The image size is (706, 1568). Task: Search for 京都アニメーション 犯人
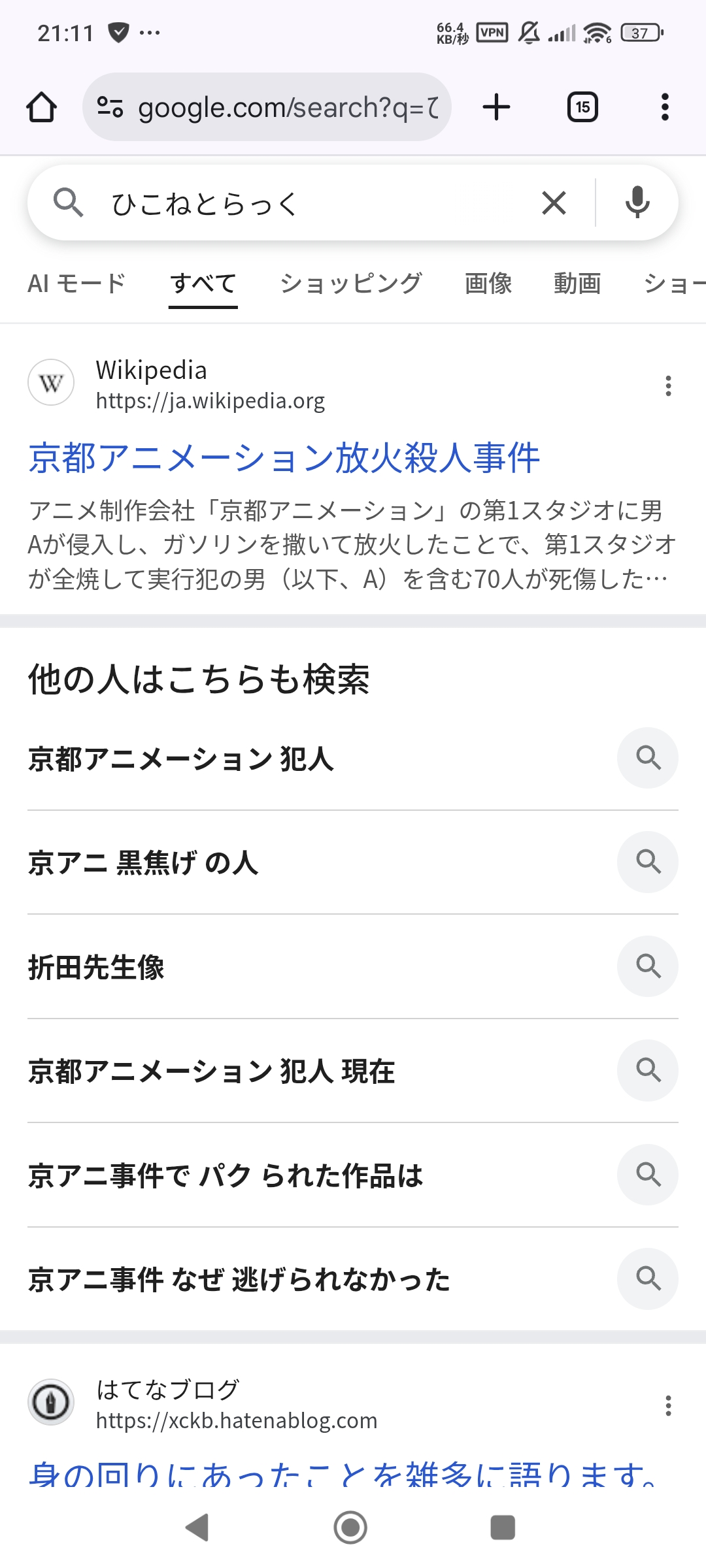(x=181, y=759)
